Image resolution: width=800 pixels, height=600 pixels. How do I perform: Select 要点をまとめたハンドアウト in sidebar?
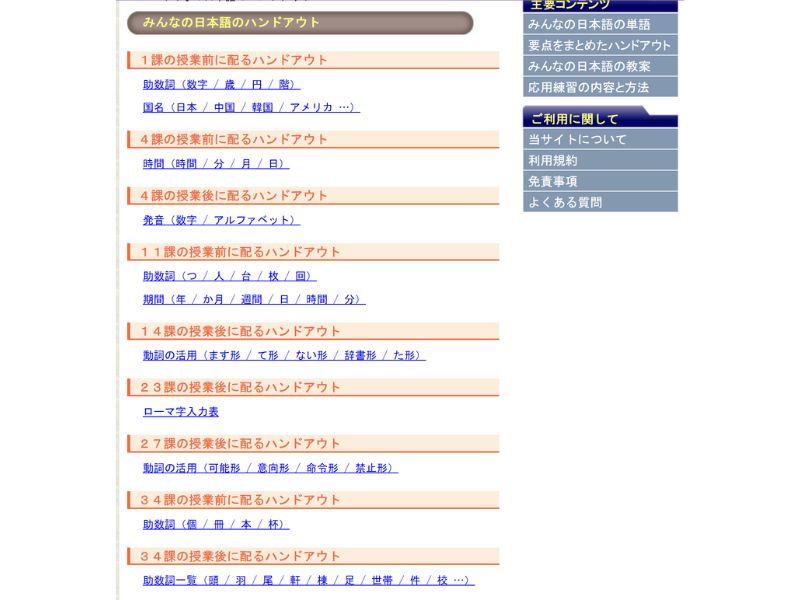[x=599, y=45]
